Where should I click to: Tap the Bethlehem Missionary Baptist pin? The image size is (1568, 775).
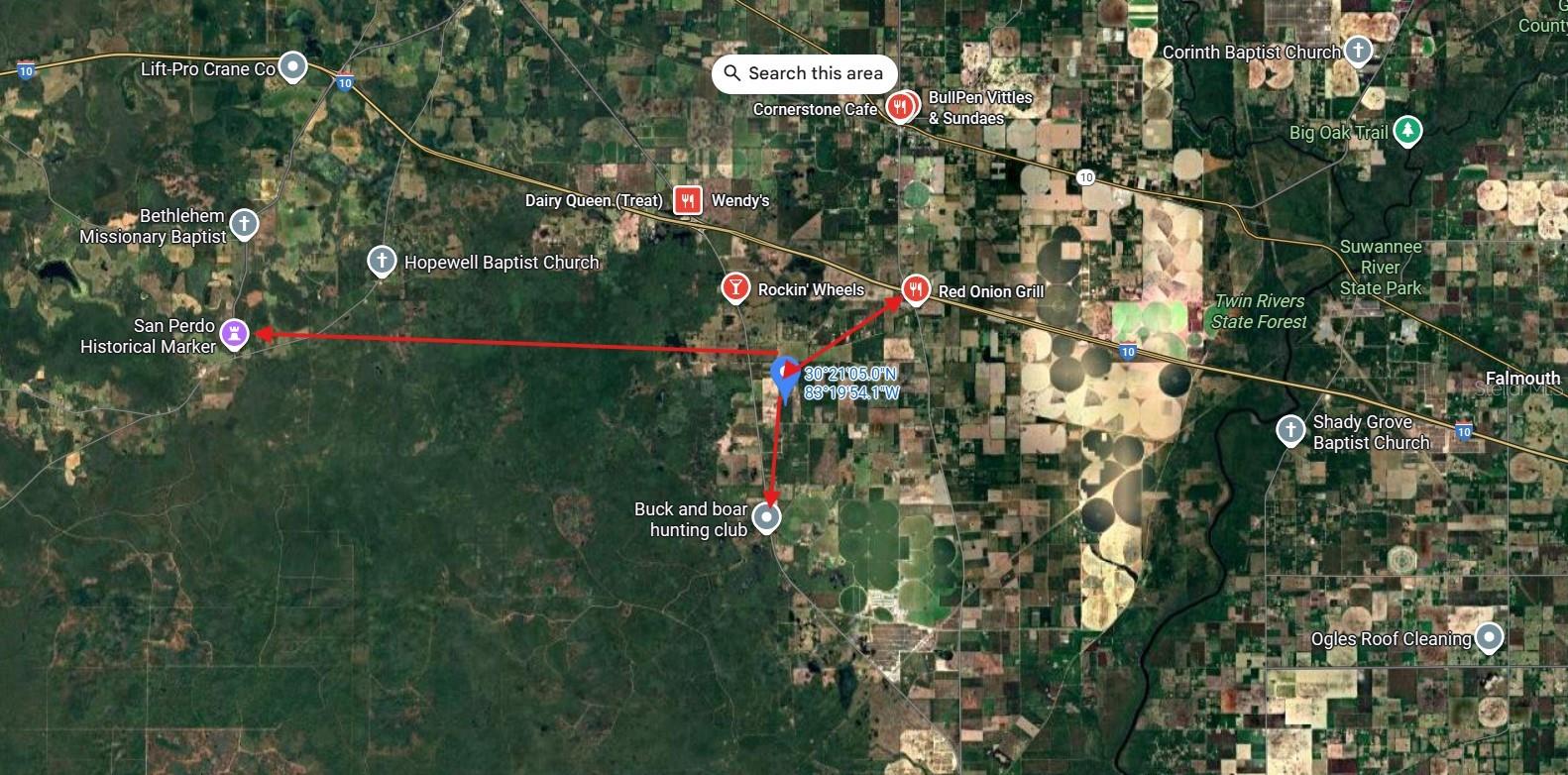pos(244,223)
